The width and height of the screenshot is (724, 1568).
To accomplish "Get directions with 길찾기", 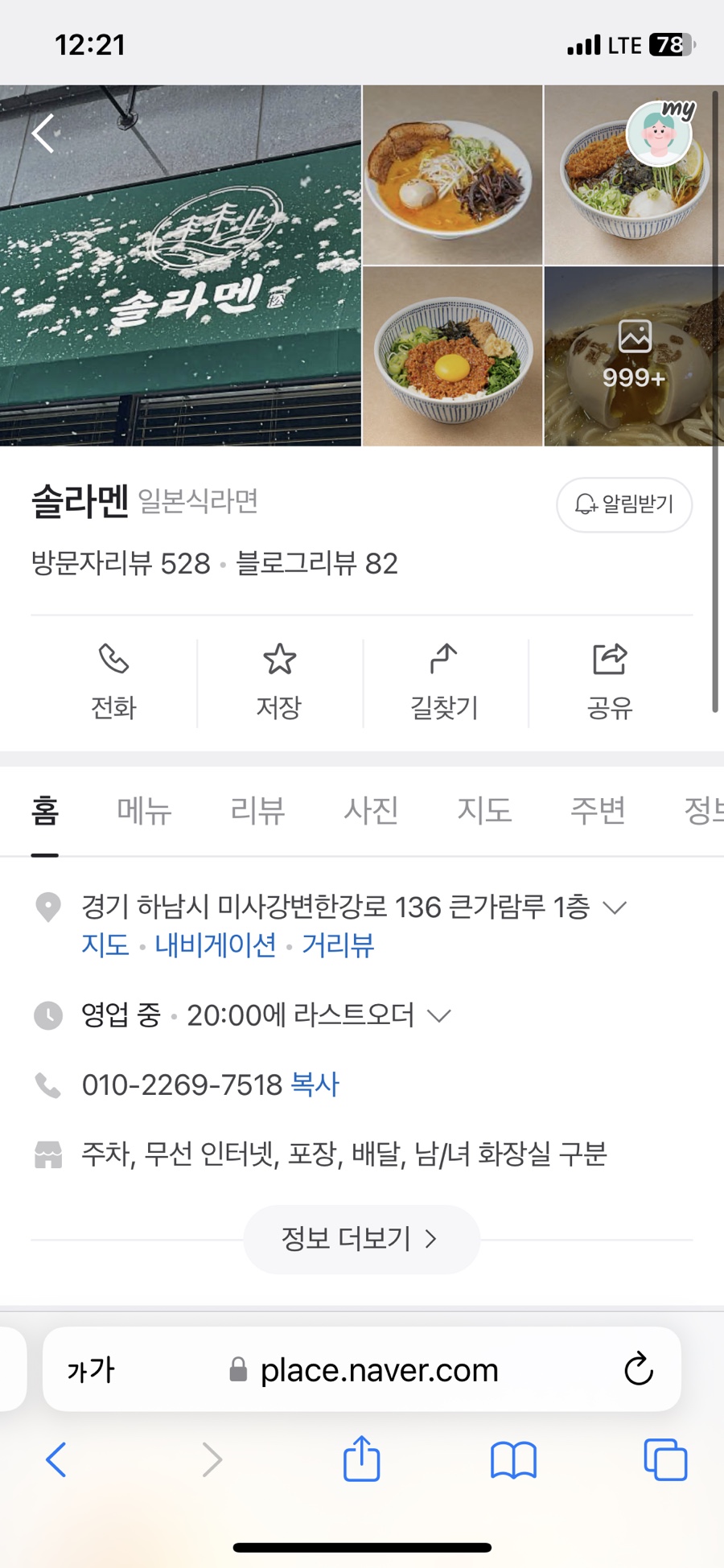I will pos(445,682).
